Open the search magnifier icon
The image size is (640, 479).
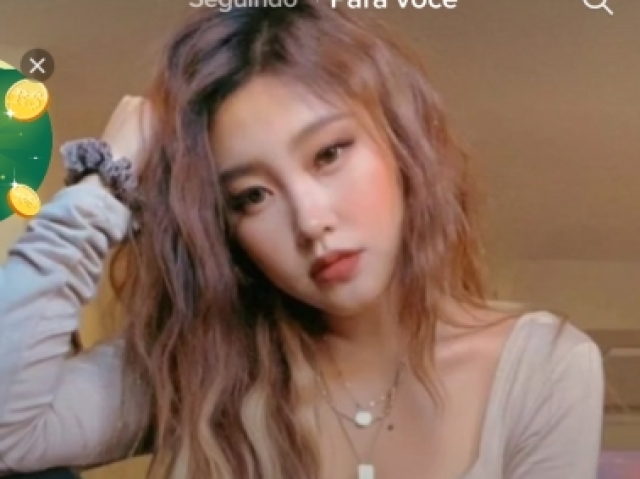(597, 4)
